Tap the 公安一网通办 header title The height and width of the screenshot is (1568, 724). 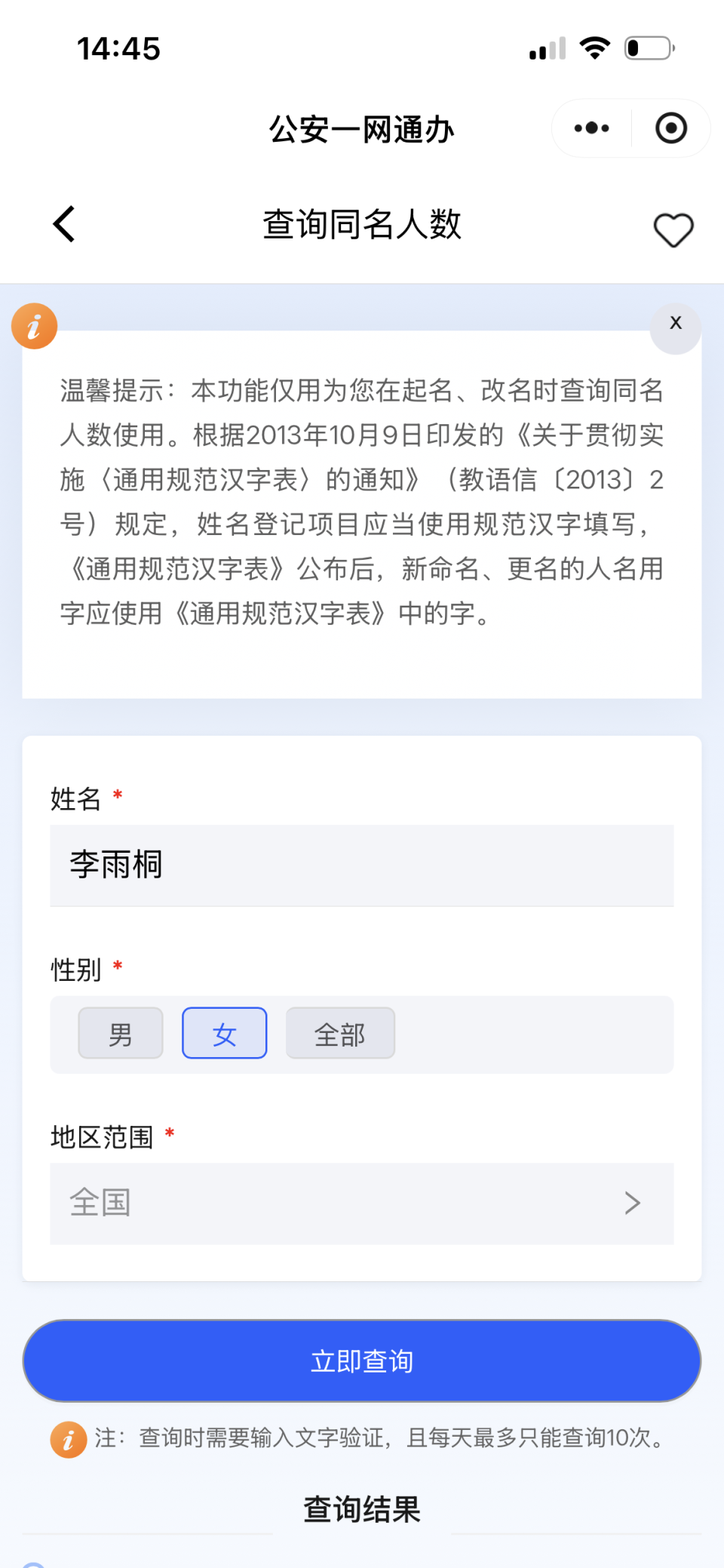pyautogui.click(x=362, y=128)
